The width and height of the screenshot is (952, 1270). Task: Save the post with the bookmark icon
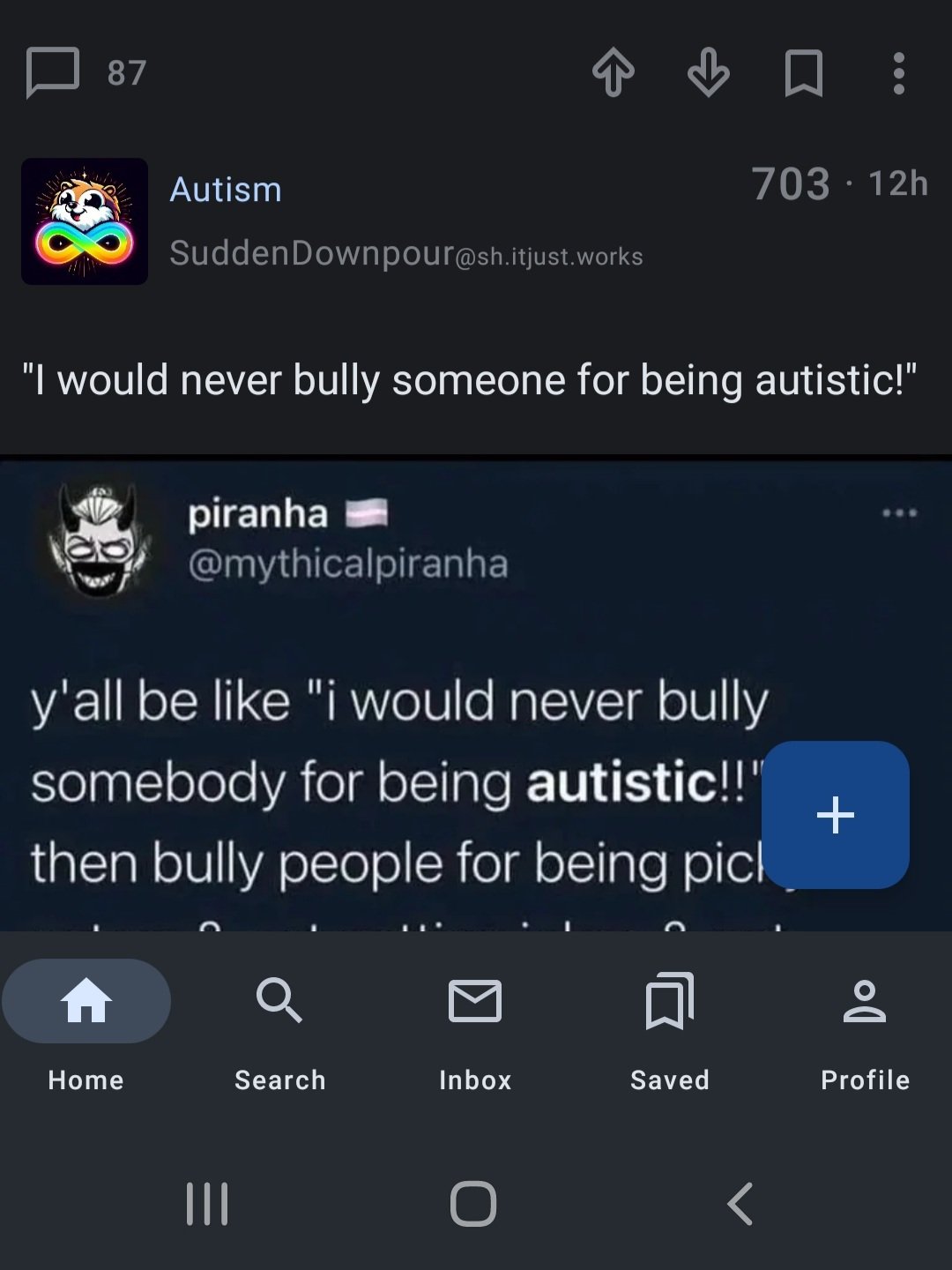pos(804,73)
